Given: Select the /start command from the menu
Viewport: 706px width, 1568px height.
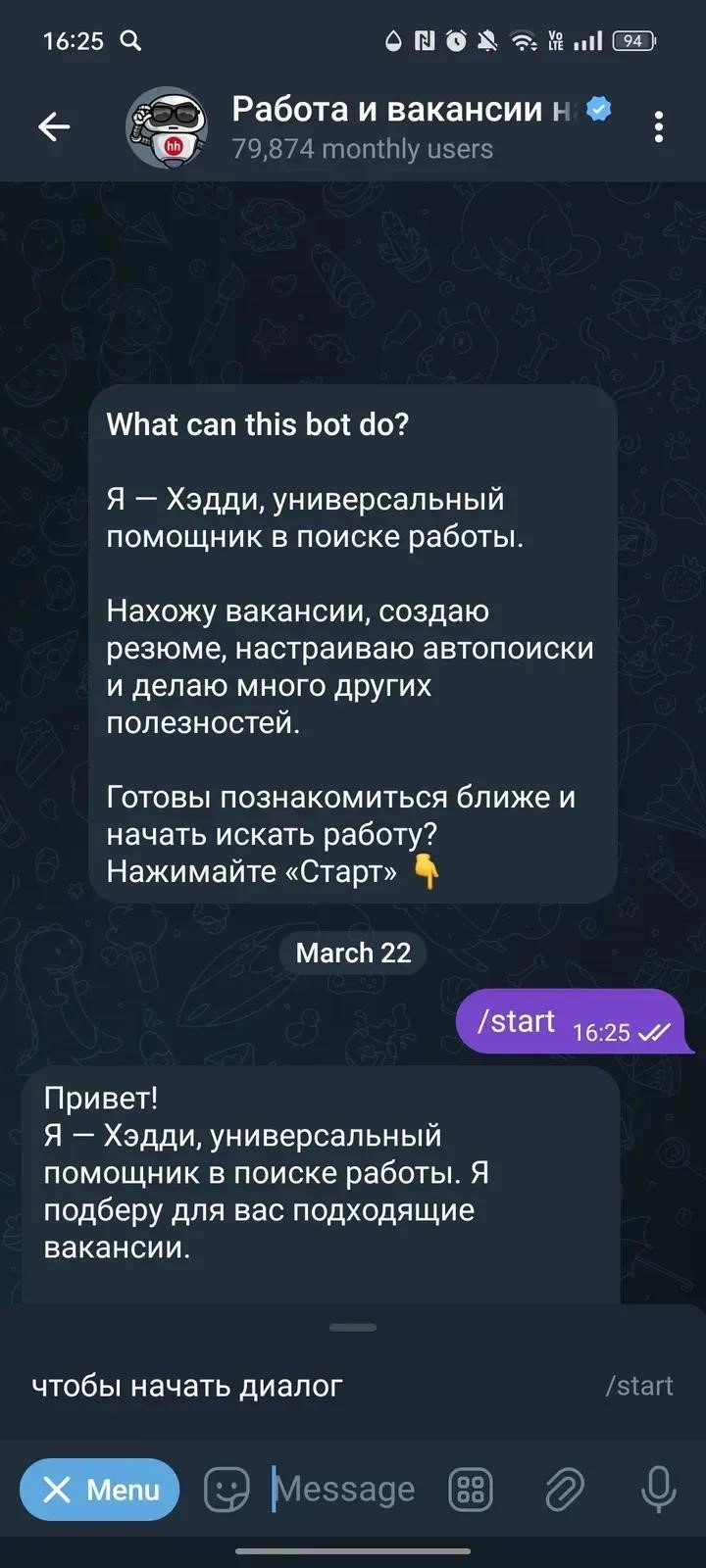Looking at the screenshot, I should pyautogui.click(x=353, y=1386).
